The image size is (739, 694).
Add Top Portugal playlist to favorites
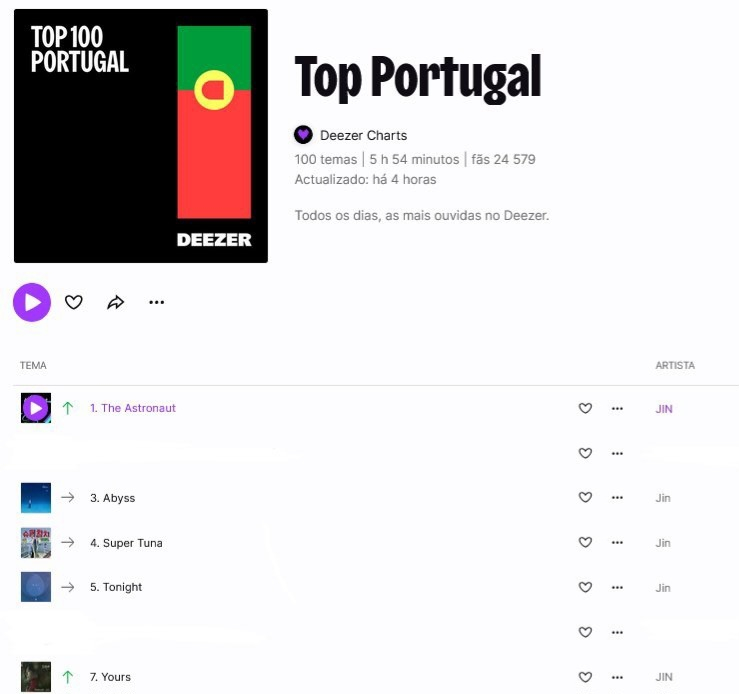pyautogui.click(x=74, y=302)
